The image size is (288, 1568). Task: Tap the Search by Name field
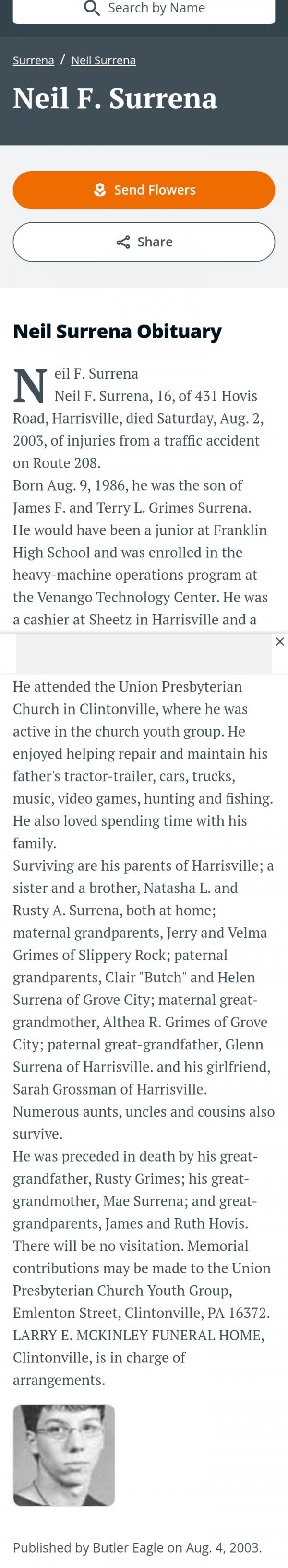click(x=144, y=9)
